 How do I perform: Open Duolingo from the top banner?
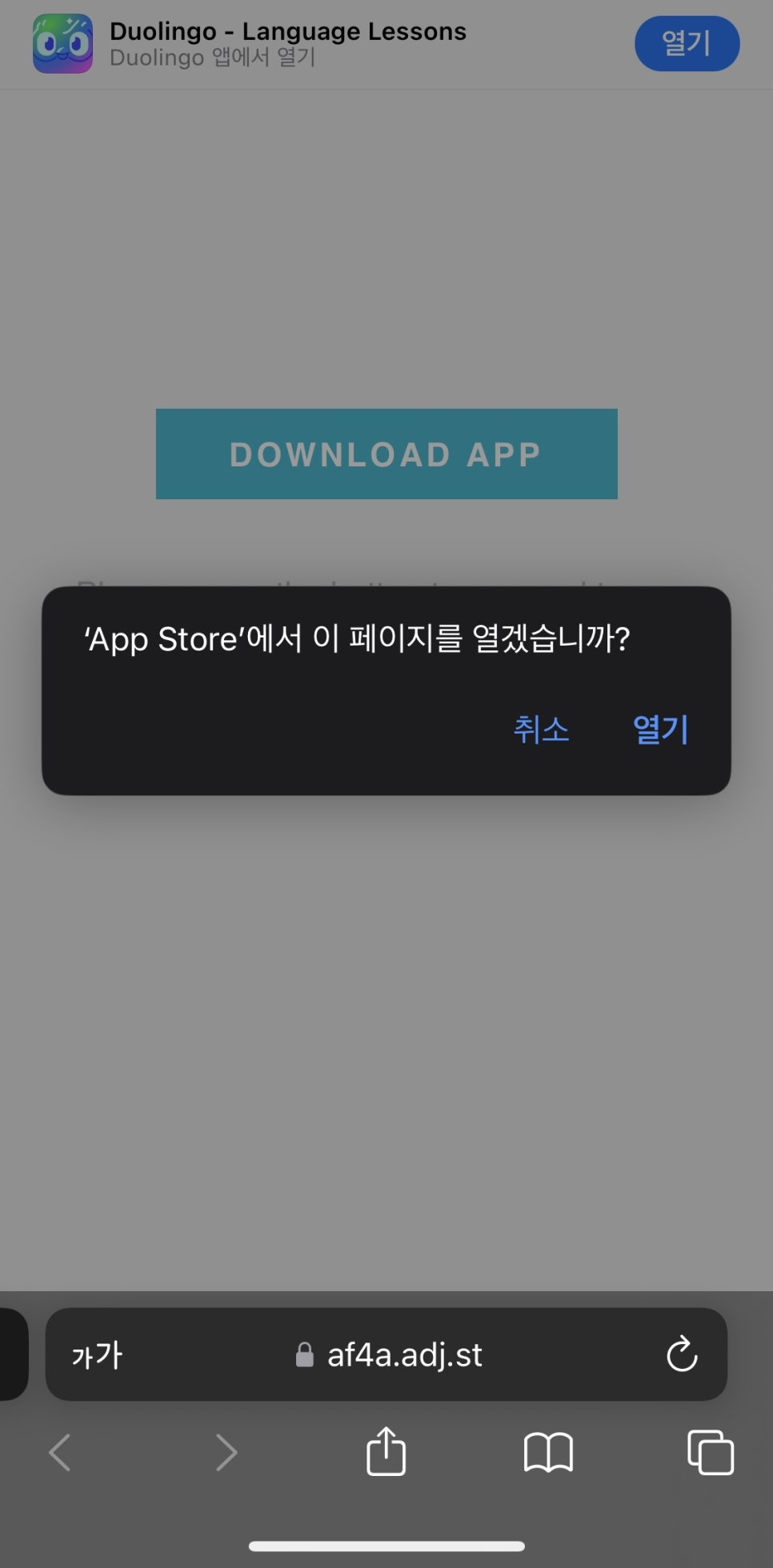coord(686,43)
